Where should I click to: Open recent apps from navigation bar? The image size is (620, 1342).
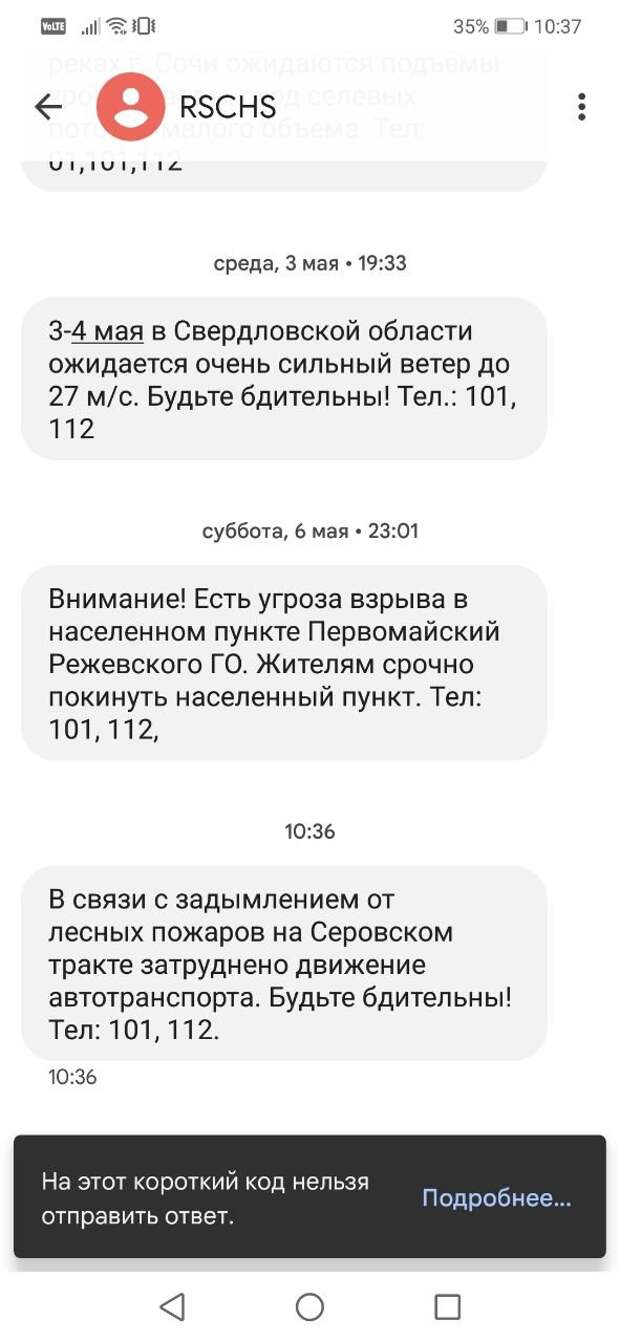tap(447, 1306)
